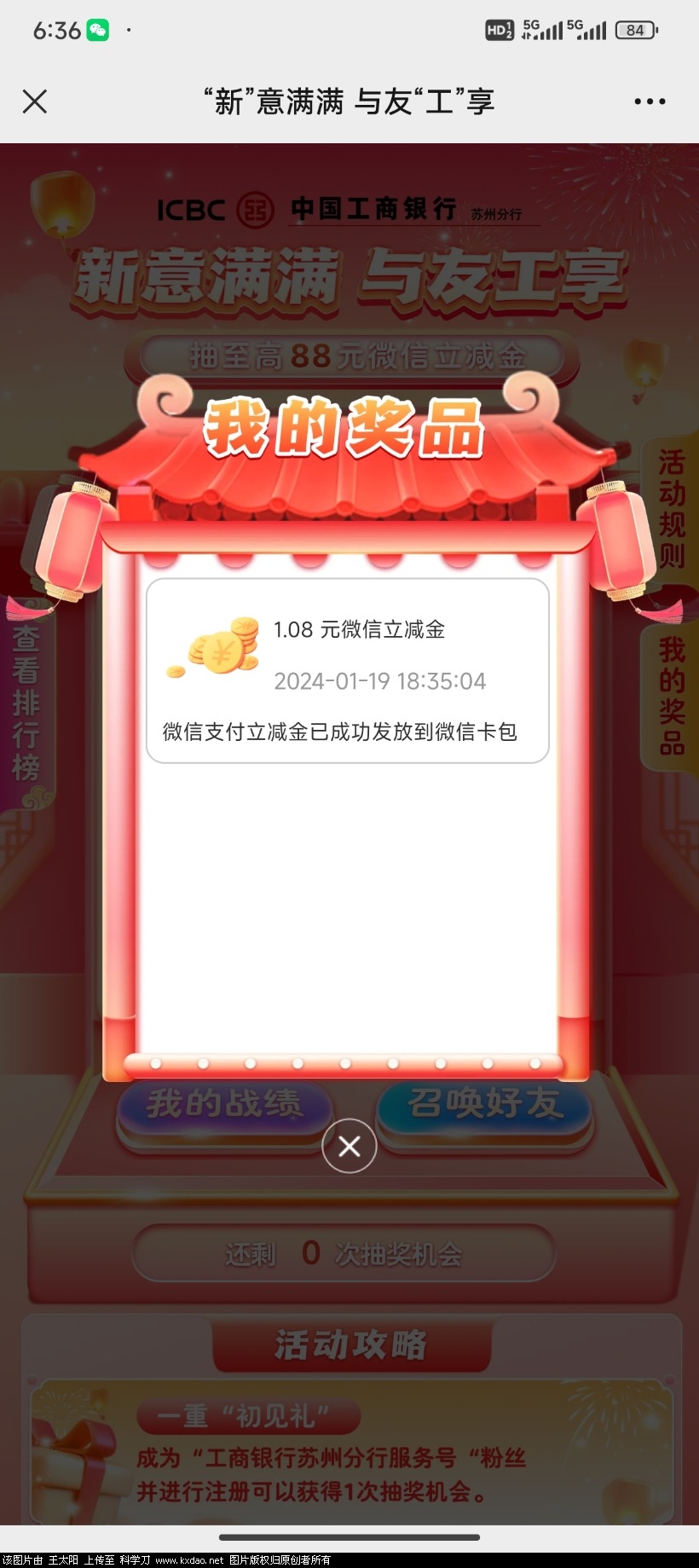699x1568 pixels.
Task: Close the ICBC webview page
Action: click(35, 101)
